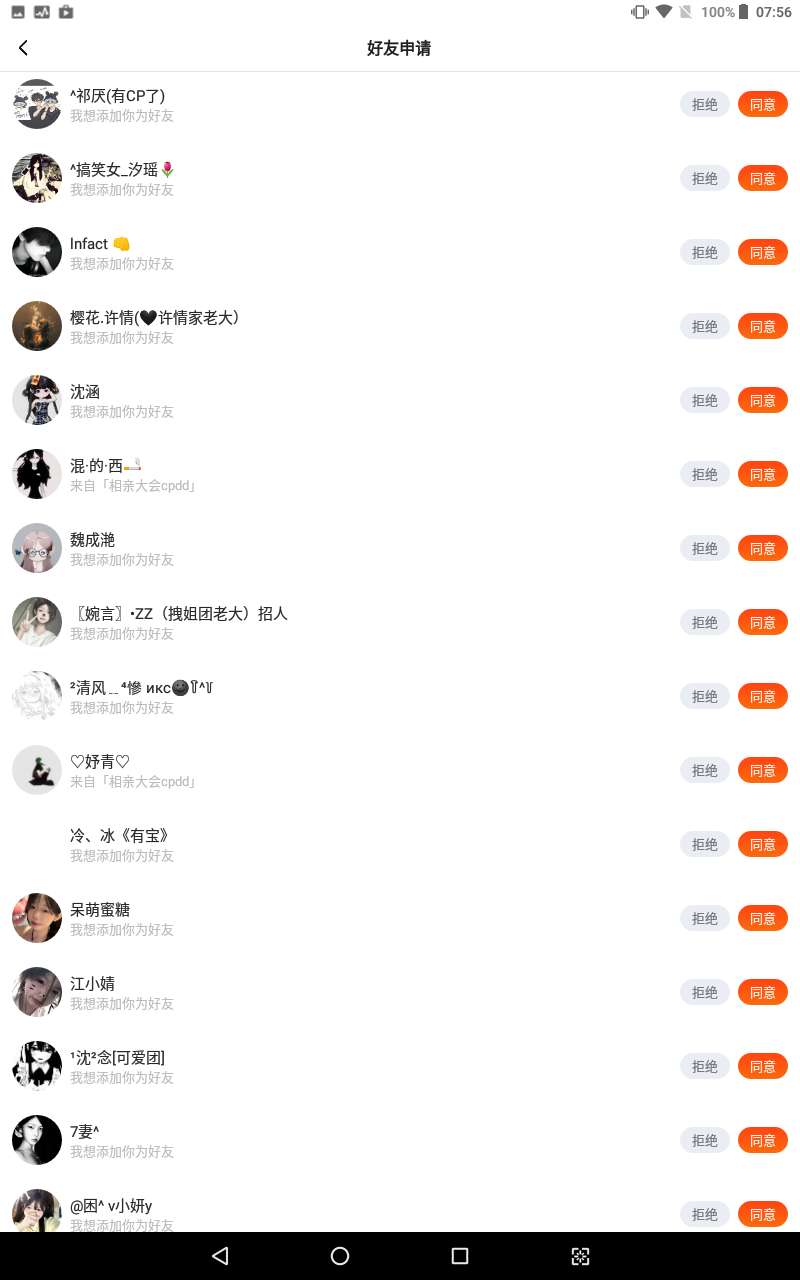Viewport: 800px width, 1280px height.
Task: Open 沈涵's profile avatar
Action: (x=37, y=400)
